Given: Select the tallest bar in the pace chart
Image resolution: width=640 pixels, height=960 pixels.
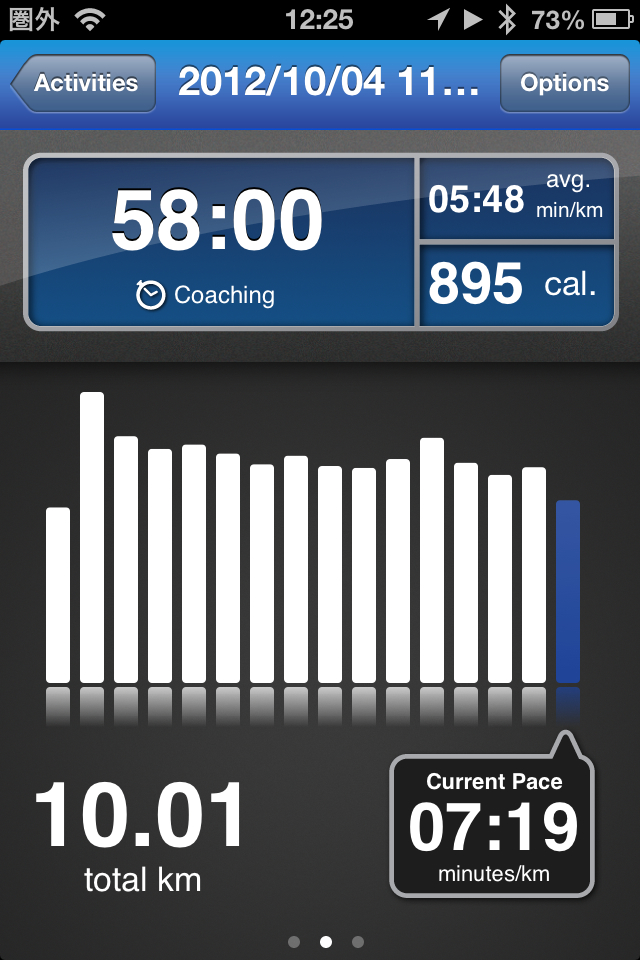Looking at the screenshot, I should pos(92,538).
